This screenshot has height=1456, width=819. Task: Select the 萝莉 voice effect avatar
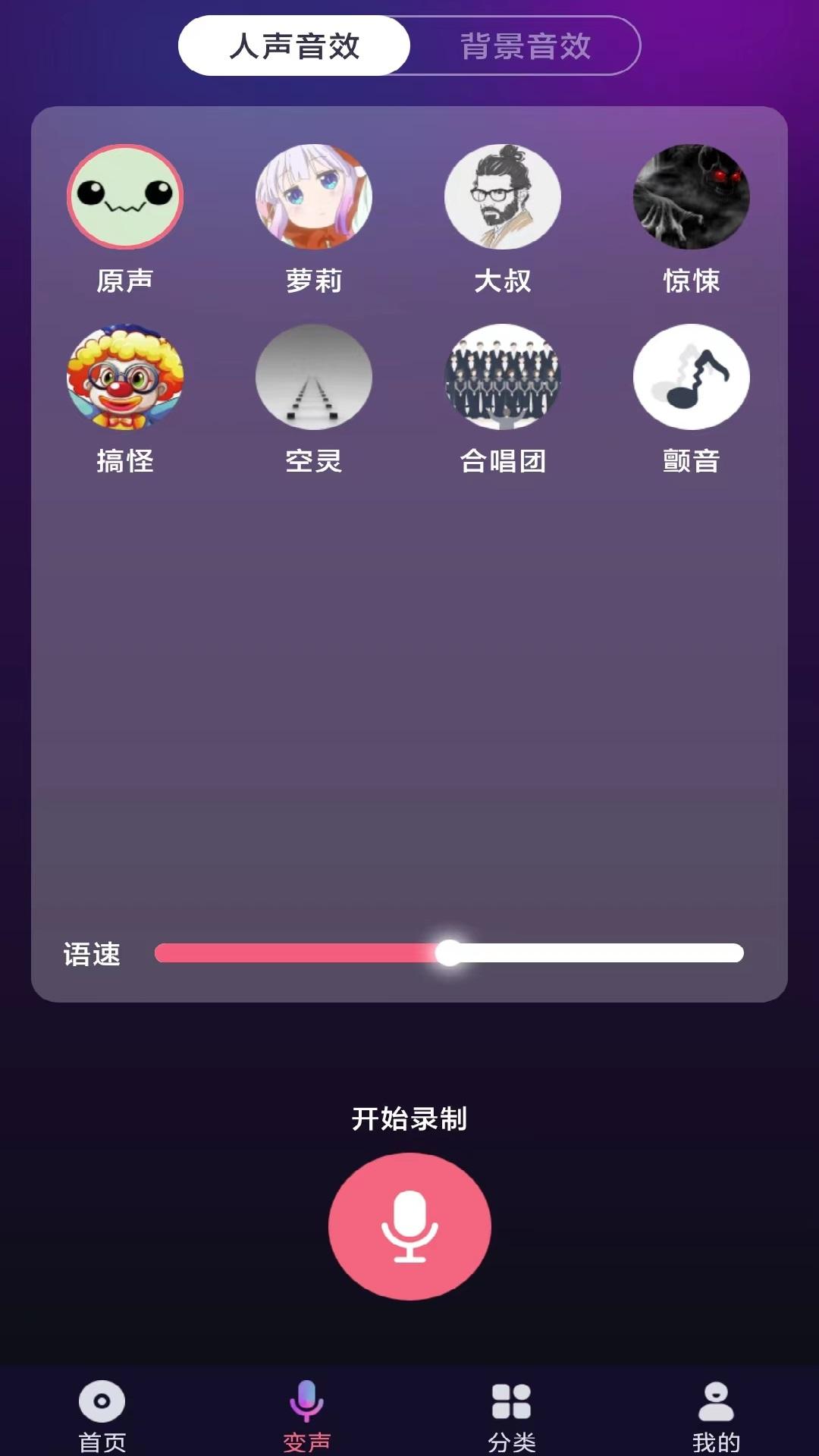(313, 197)
